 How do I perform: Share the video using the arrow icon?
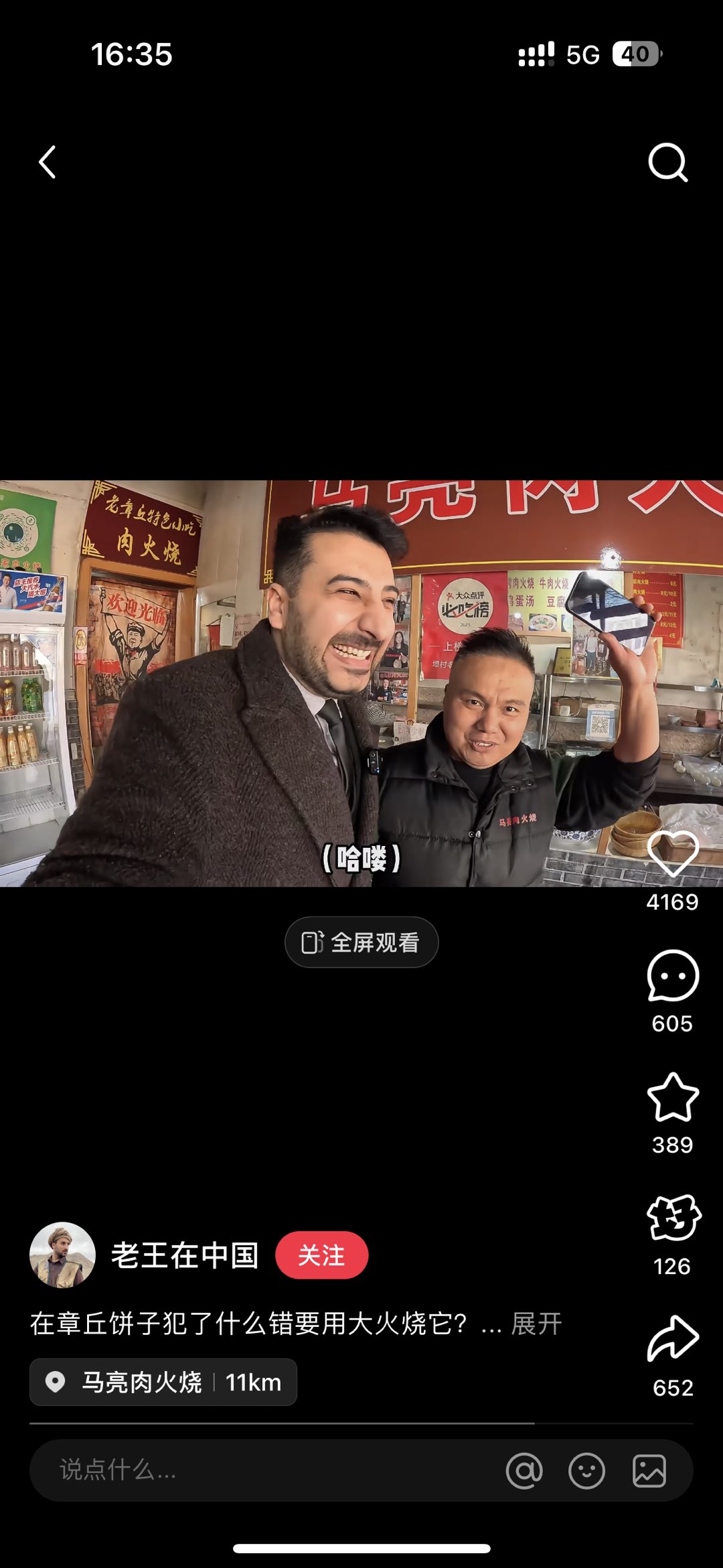pyautogui.click(x=672, y=1340)
